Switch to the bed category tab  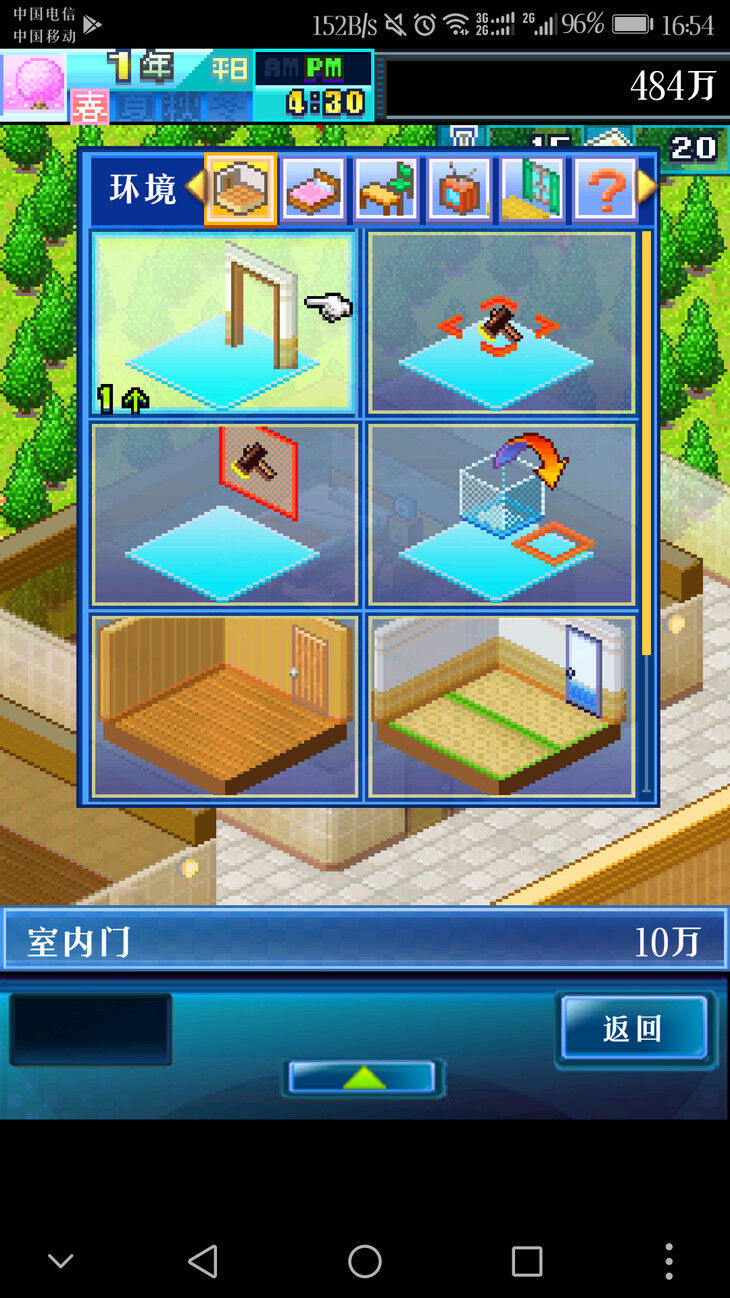(x=314, y=189)
